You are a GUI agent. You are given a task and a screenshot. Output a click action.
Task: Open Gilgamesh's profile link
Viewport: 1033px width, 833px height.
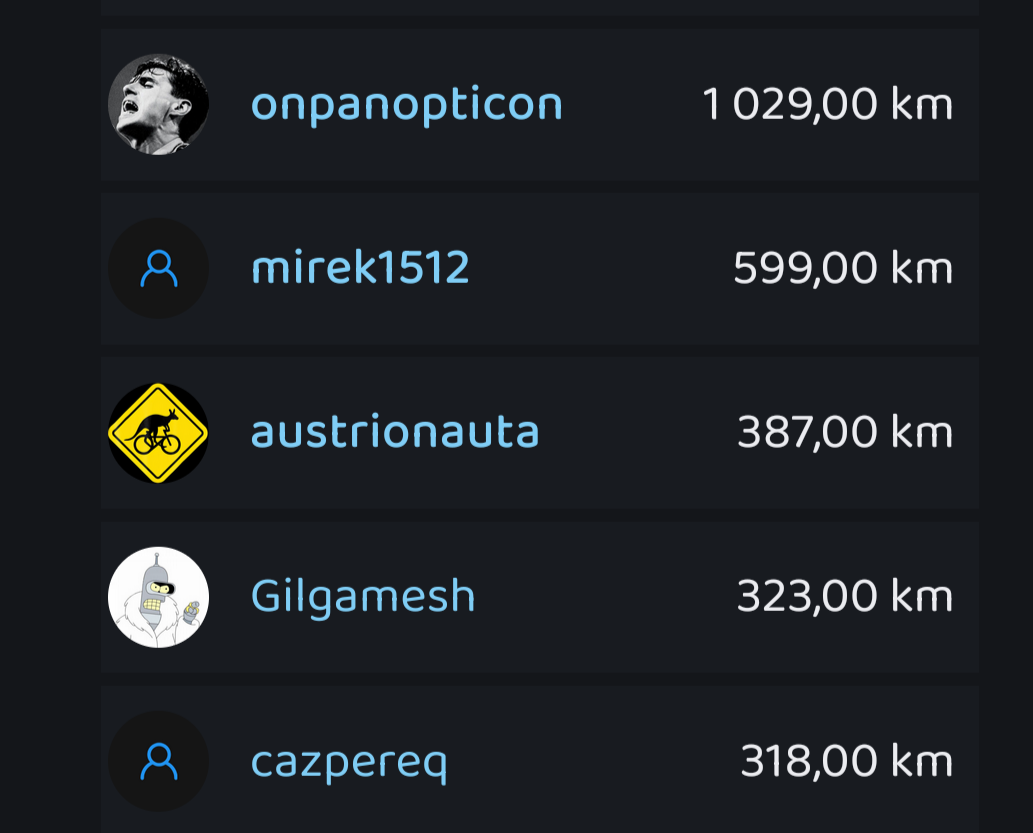tap(363, 596)
